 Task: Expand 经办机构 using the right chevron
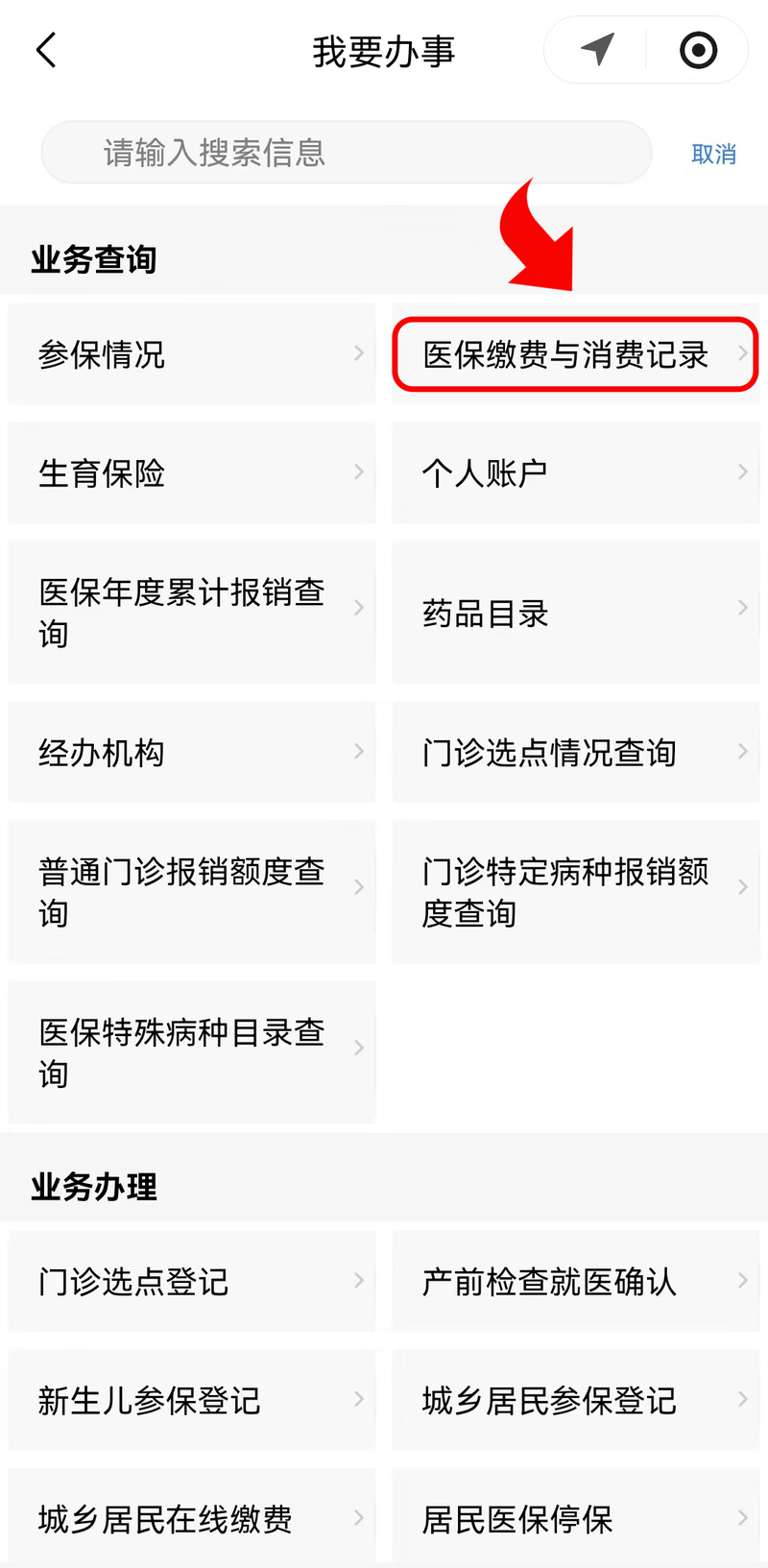[x=359, y=753]
